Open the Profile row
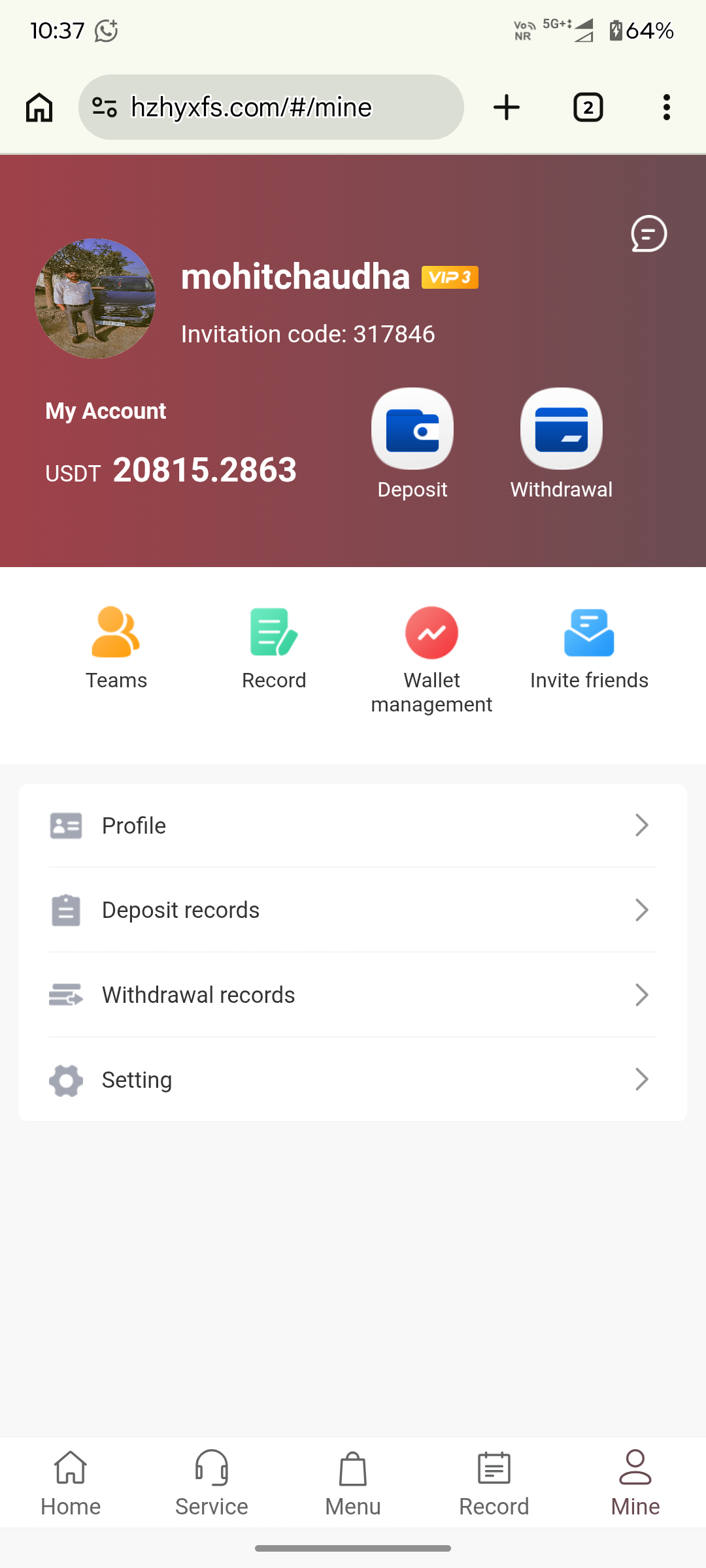The image size is (706, 1568). coord(353,826)
